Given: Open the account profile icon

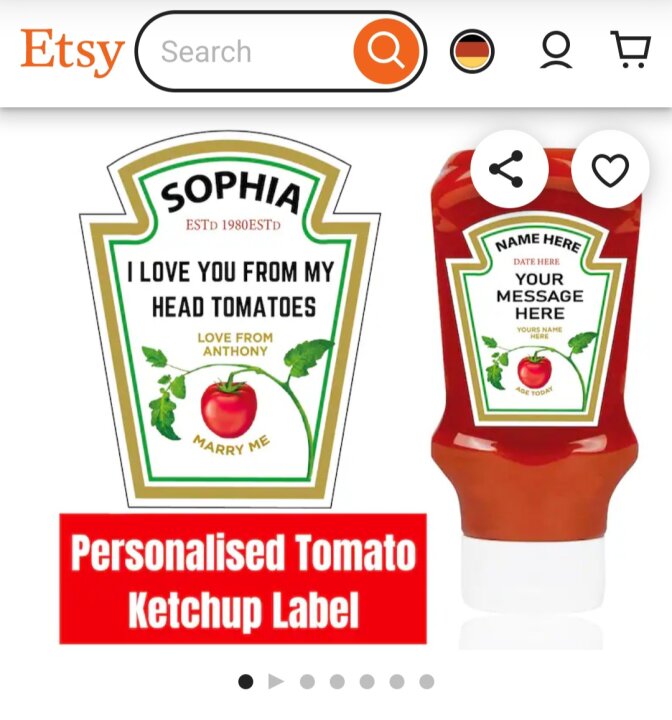Looking at the screenshot, I should click(556, 50).
